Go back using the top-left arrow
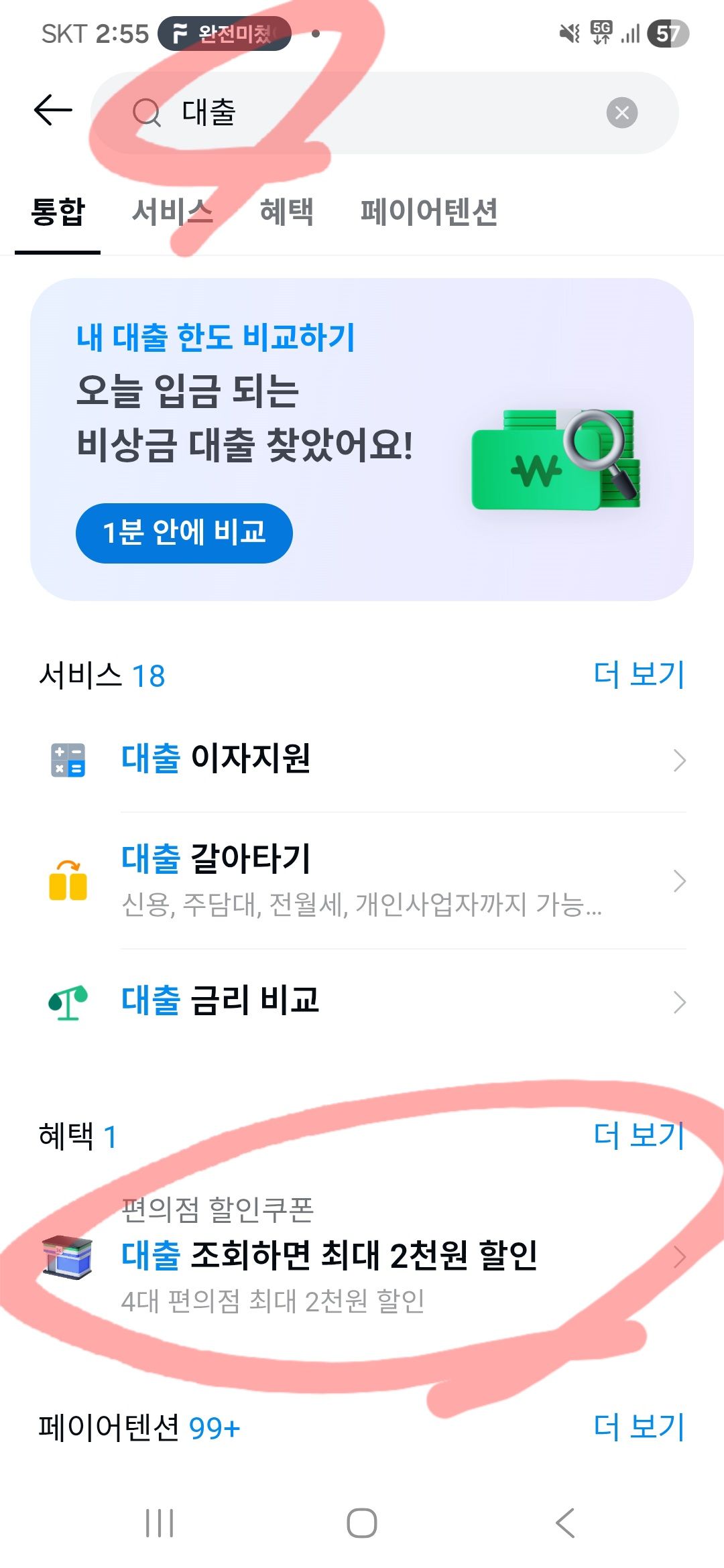This screenshot has width=724, height=1568. [x=53, y=111]
